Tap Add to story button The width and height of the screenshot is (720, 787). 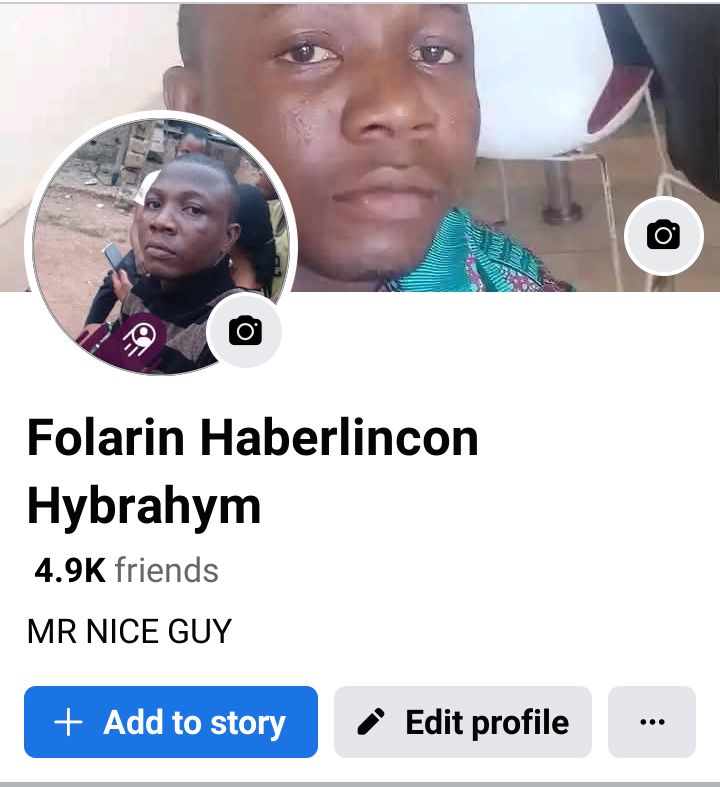[171, 722]
